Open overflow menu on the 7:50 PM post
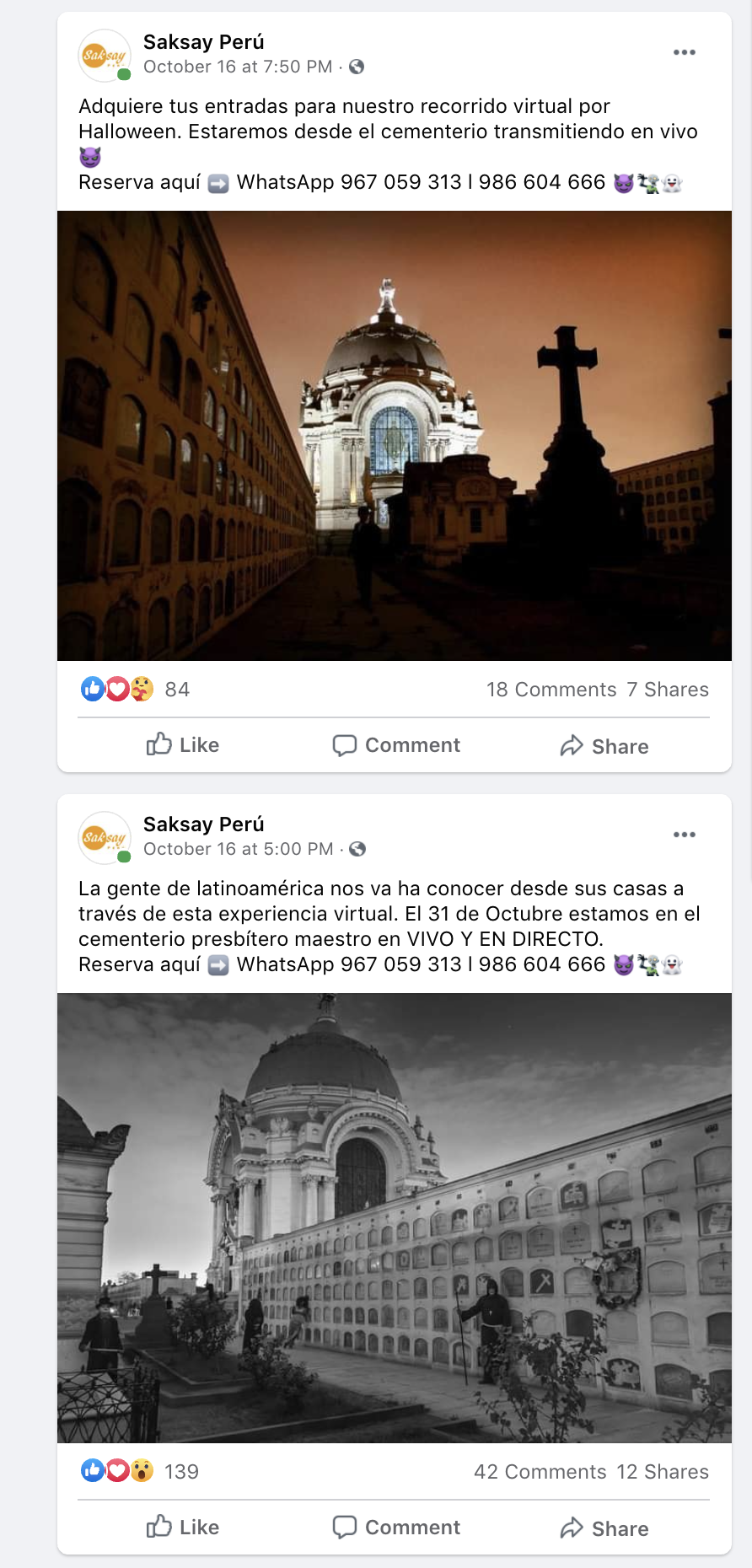 [684, 52]
